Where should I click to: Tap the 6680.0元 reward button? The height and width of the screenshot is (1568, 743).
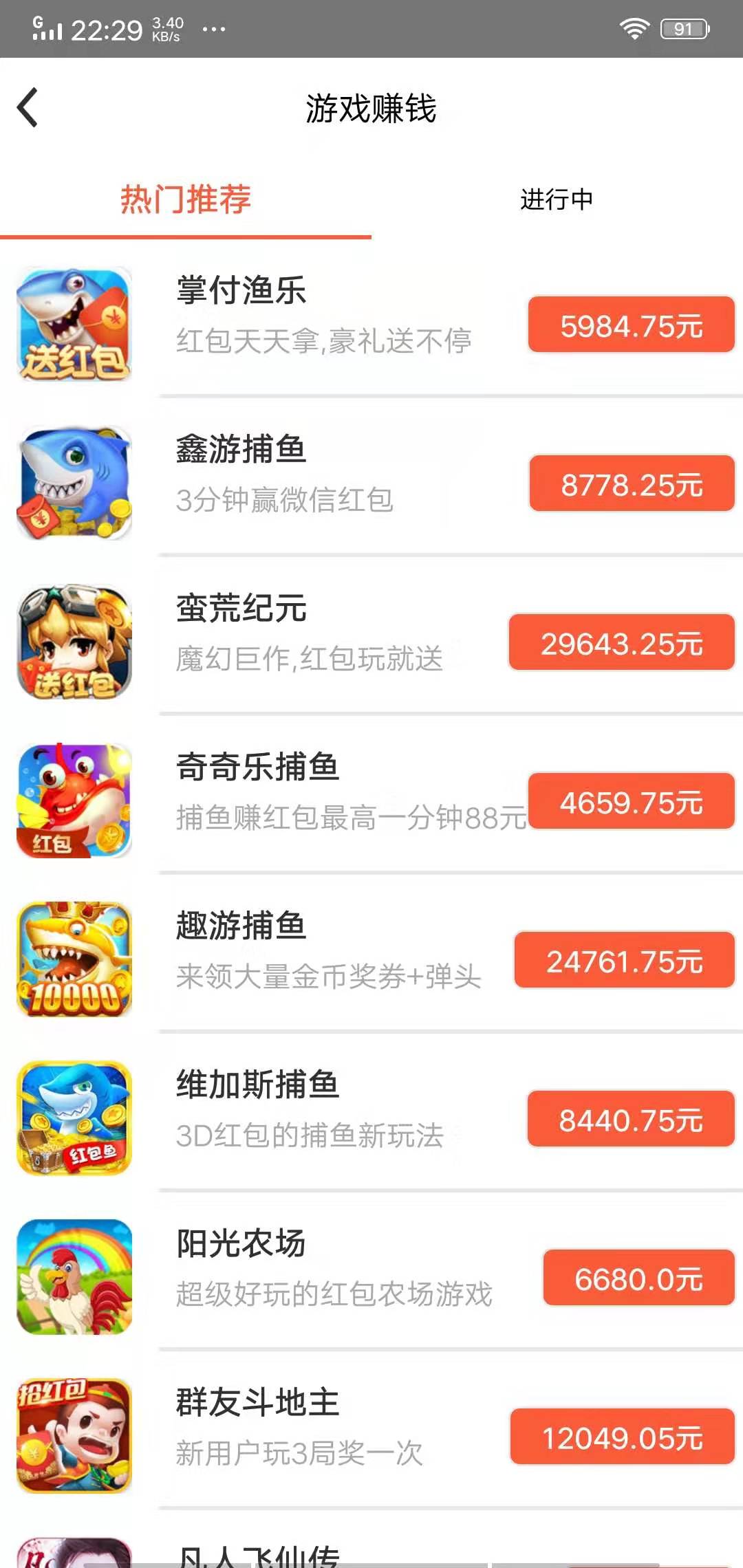pos(638,1279)
